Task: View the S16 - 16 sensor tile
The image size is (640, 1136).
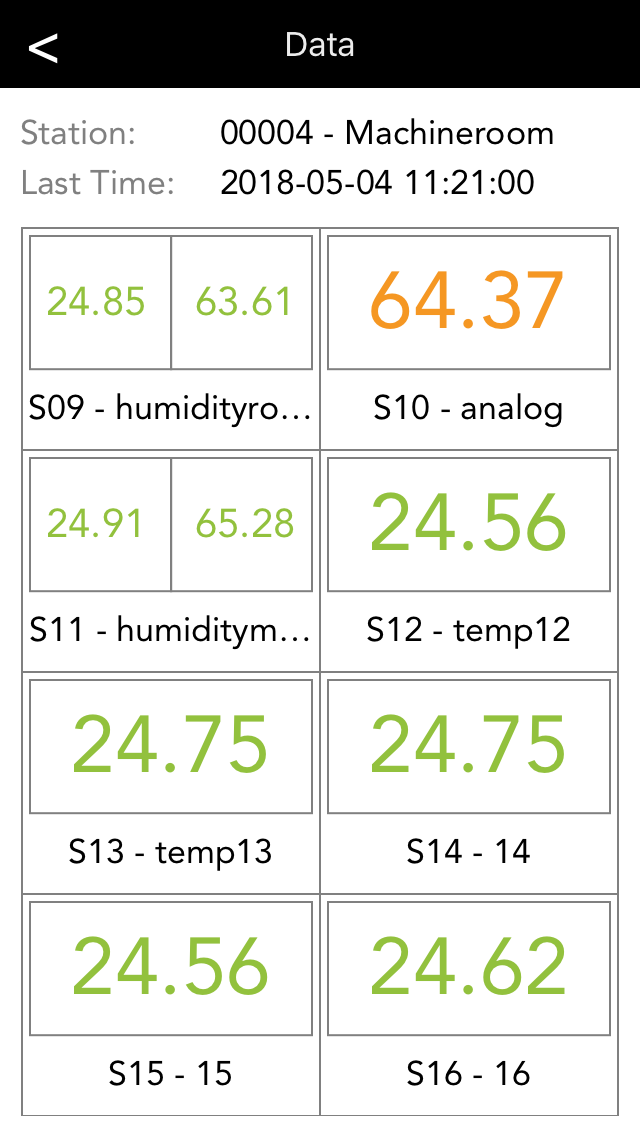Action: coord(469,1004)
